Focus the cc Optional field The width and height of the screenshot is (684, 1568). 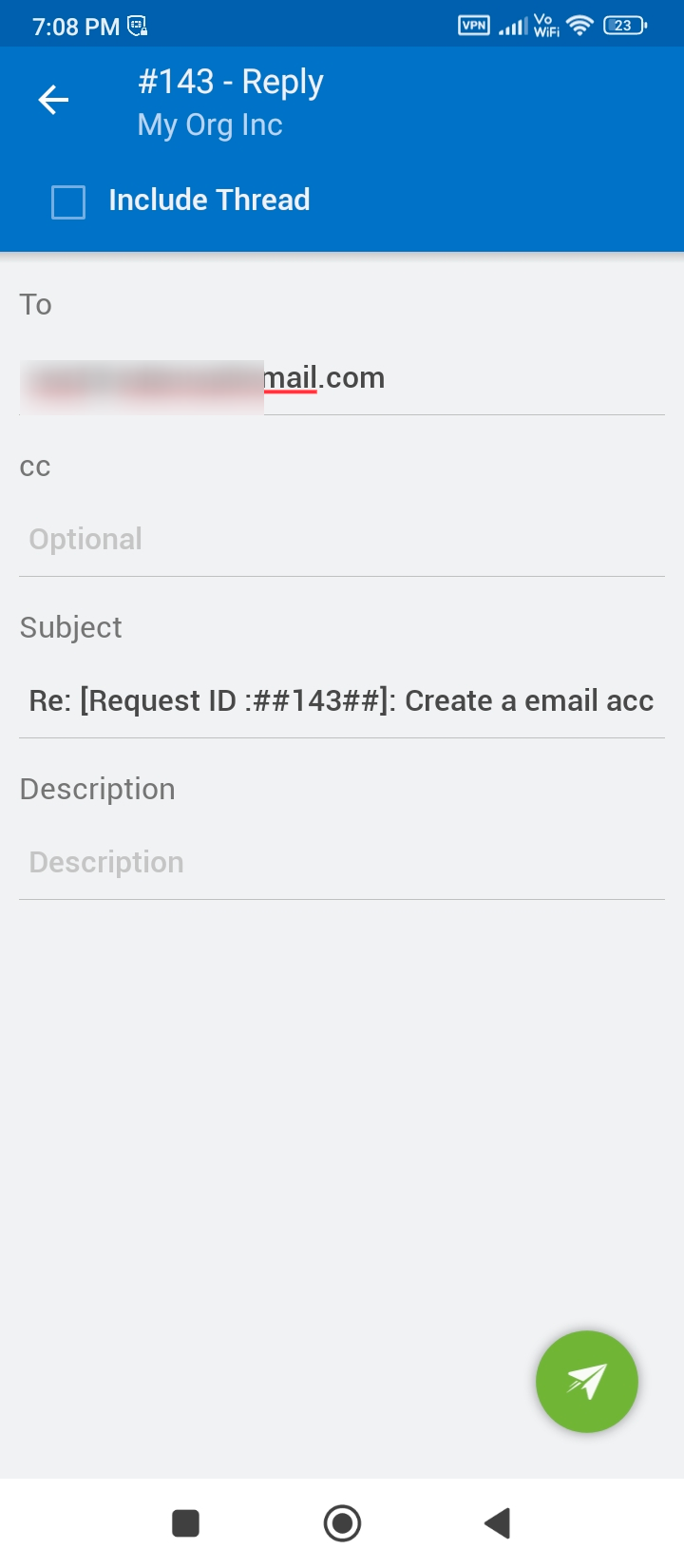click(342, 540)
